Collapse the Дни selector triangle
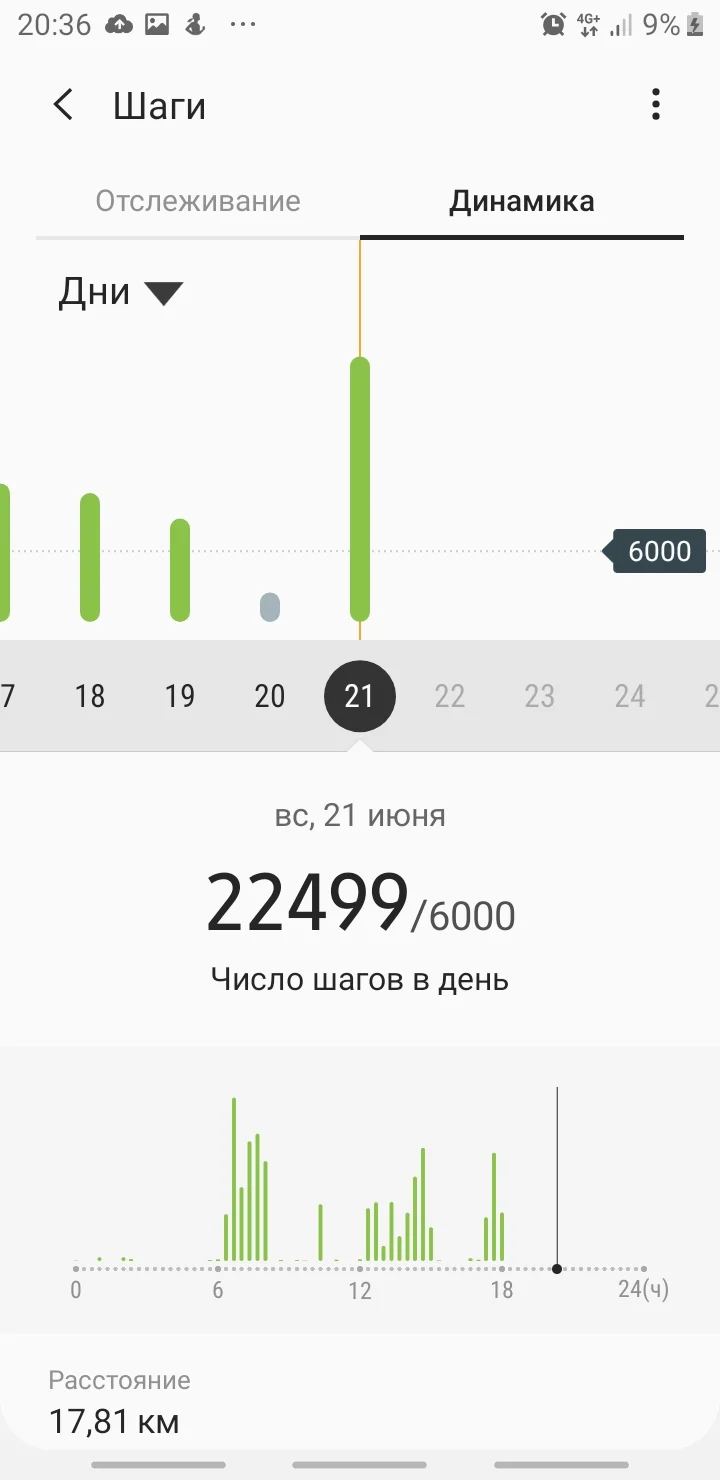Image resolution: width=720 pixels, height=1480 pixels. pos(163,292)
